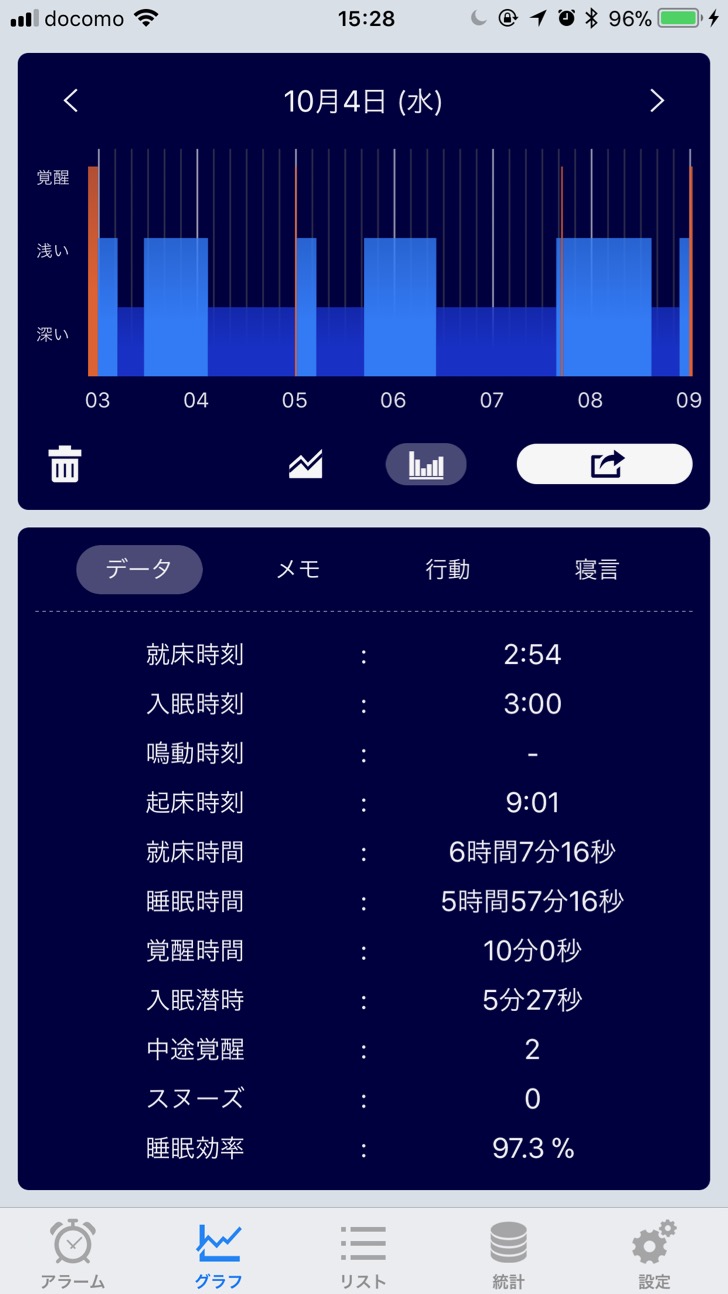
Task: Open the アラーム tab
Action: click(73, 1252)
